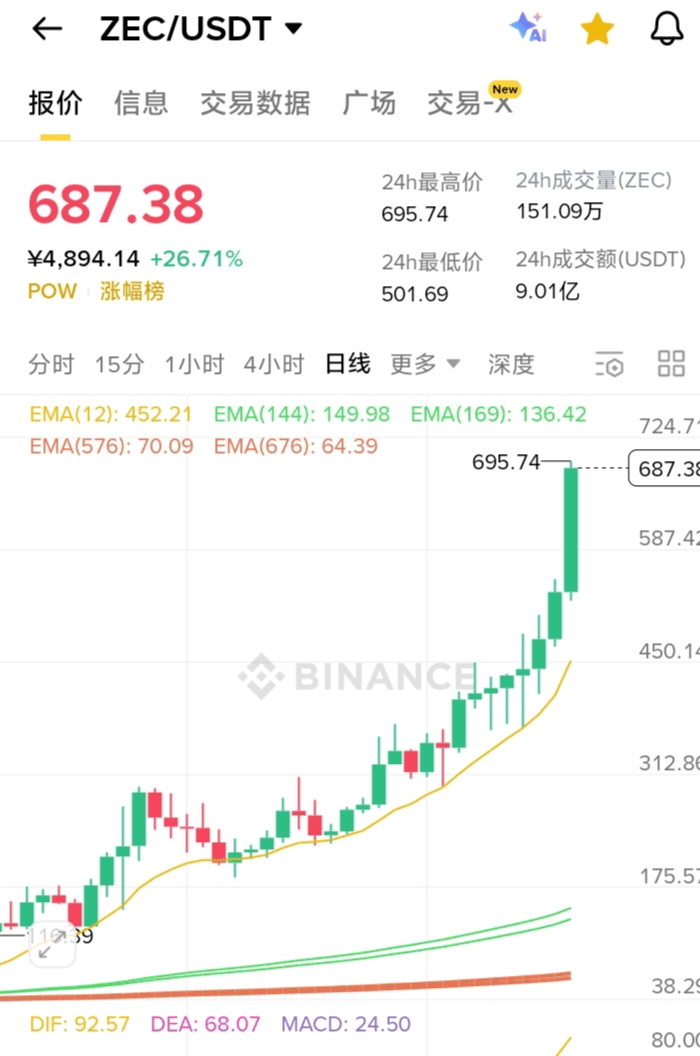This screenshot has height=1056, width=700.
Task: Select the 4小时 chart interval
Action: [x=273, y=364]
